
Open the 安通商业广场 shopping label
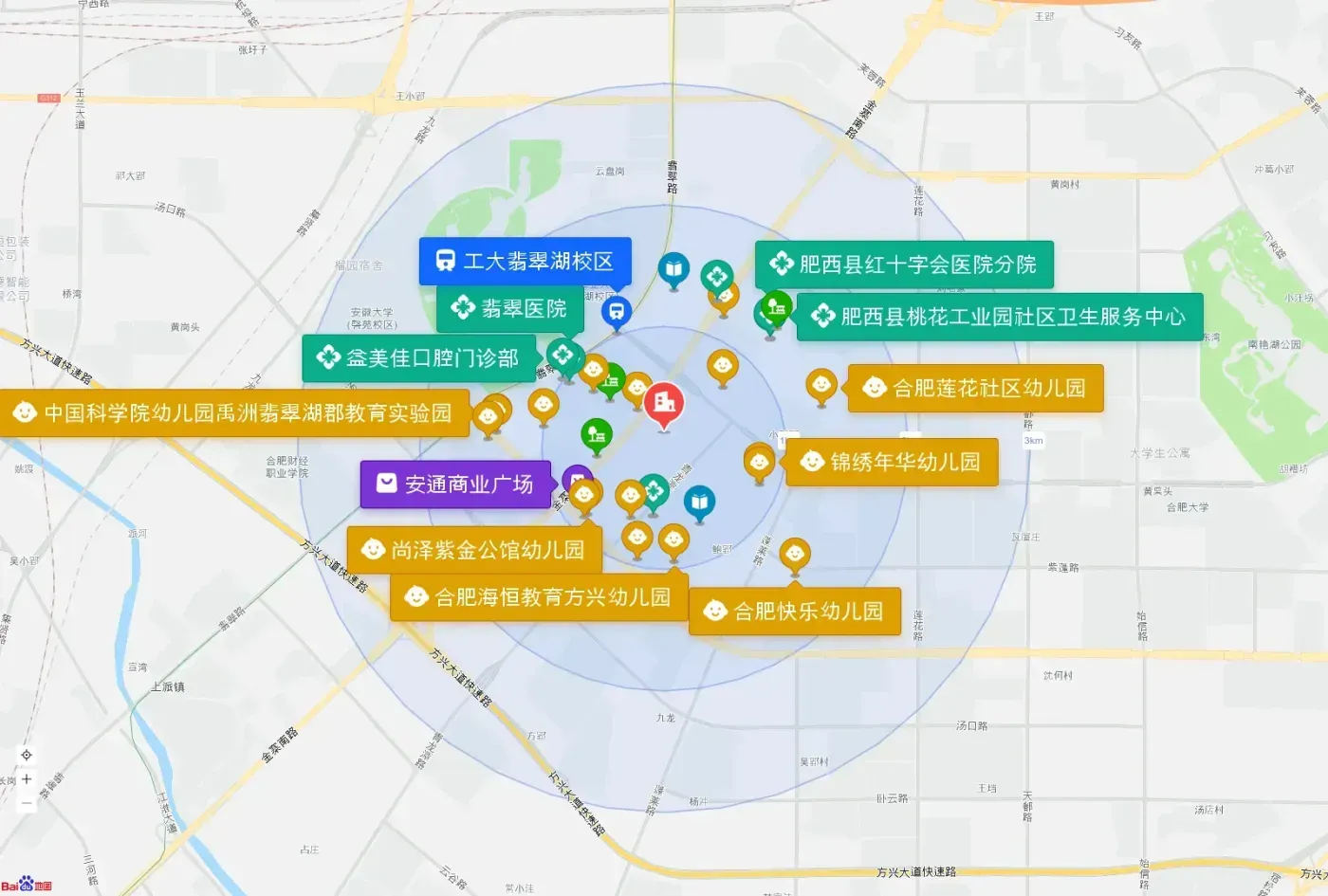pyautogui.click(x=455, y=484)
